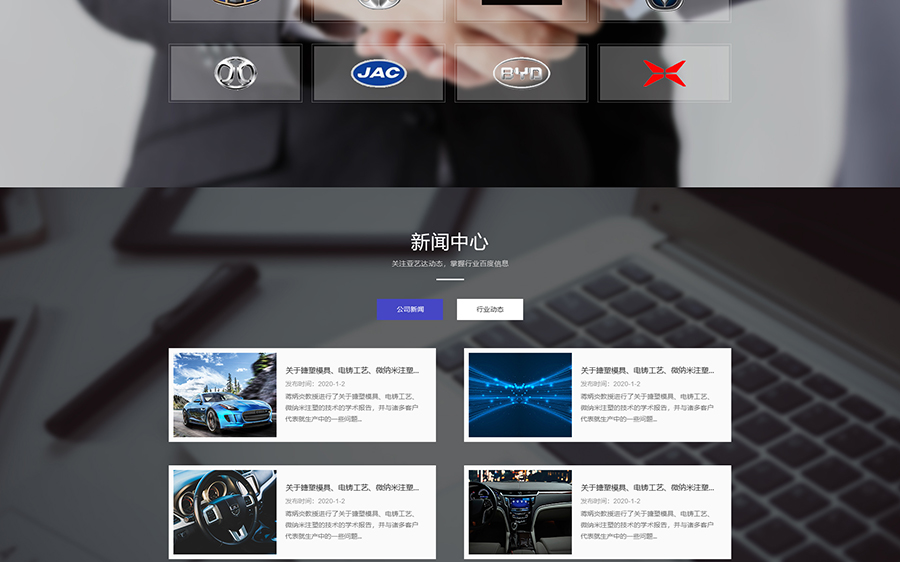Open the news card with steering wheel photo
This screenshot has width=900, height=562.
pos(302,512)
